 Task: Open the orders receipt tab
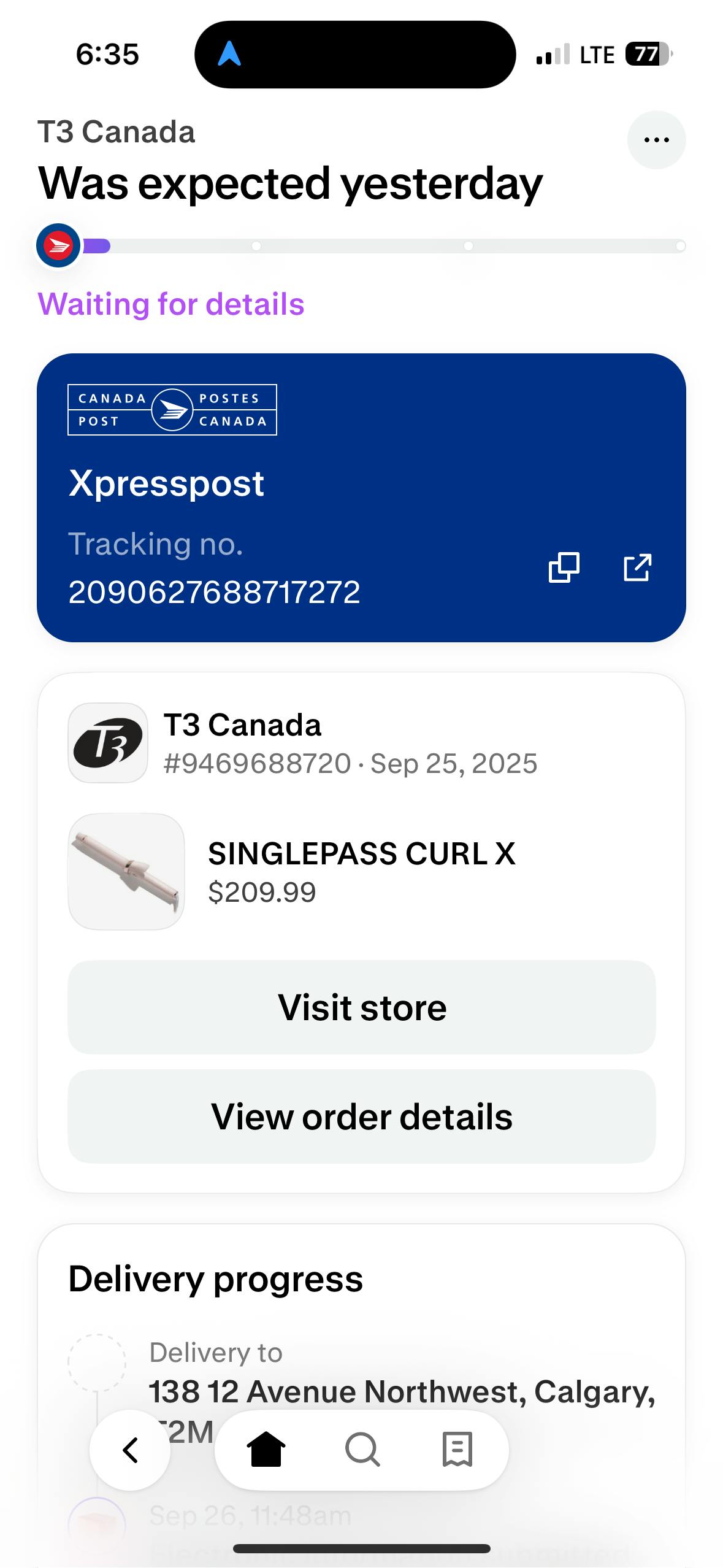(x=457, y=1450)
